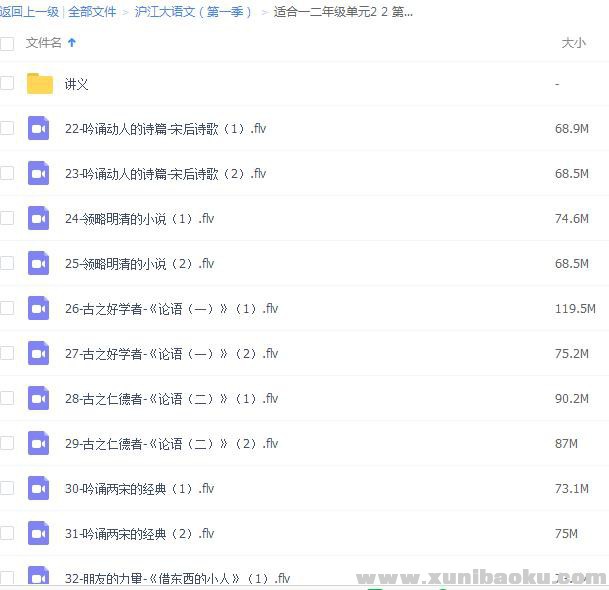609x590 pixels.
Task: Open 29-古之仁德者-《论语（二）》（2）.flv
Action: 171,444
